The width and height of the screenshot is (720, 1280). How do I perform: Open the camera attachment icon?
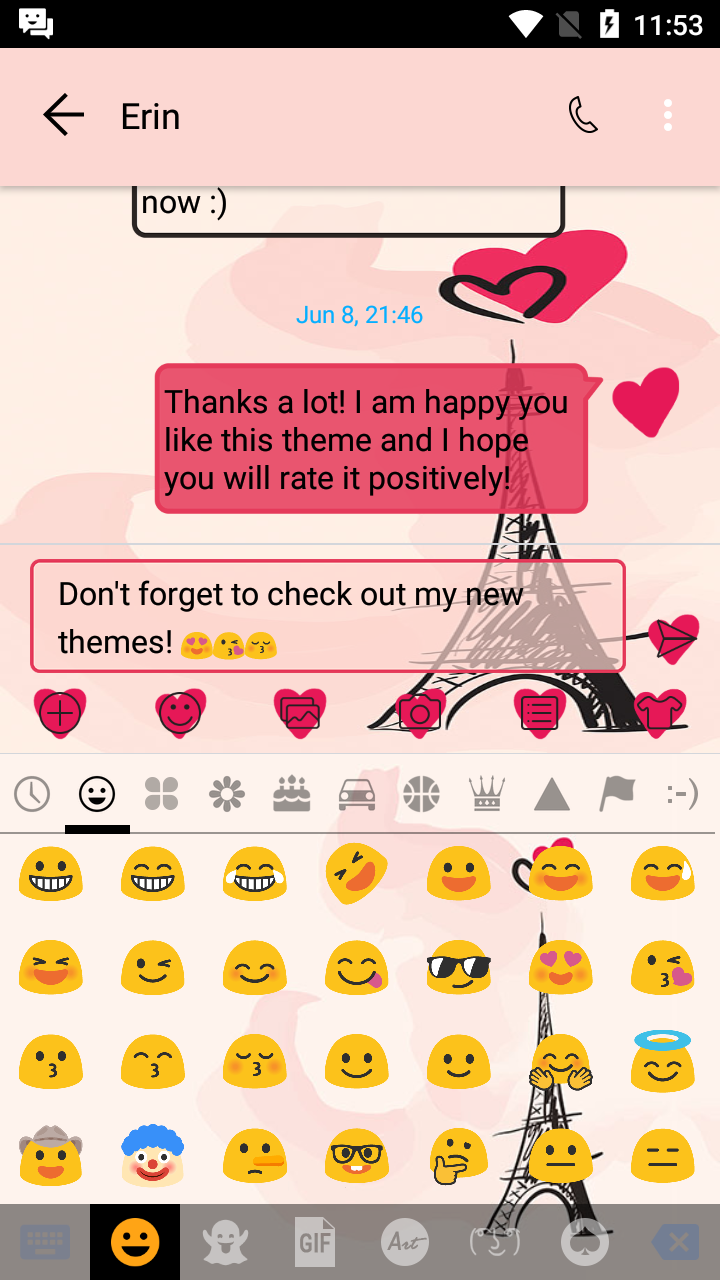[419, 713]
